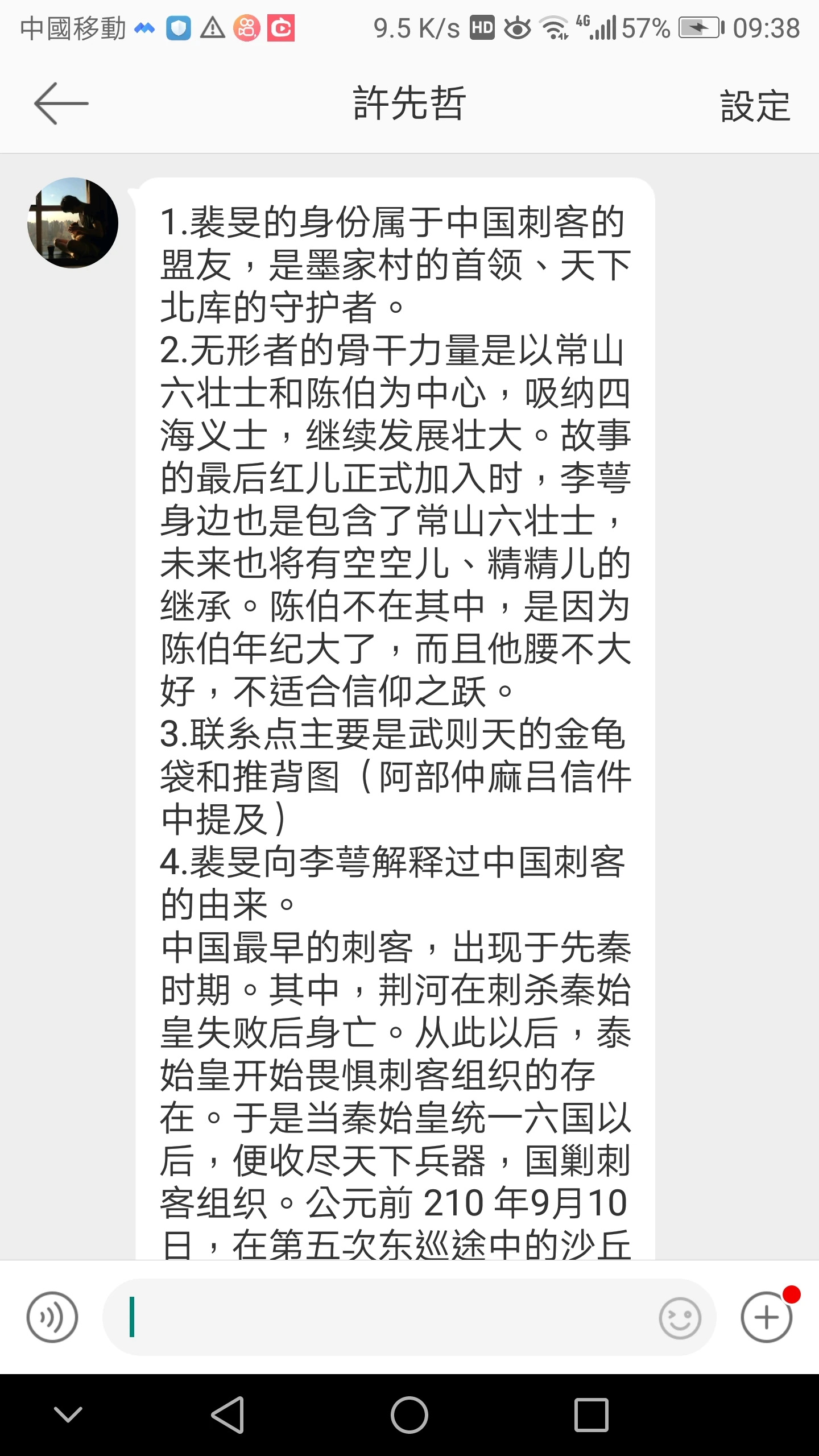Screen dimensions: 819x1456
Task: Switch to voice message input
Action: tap(52, 1317)
